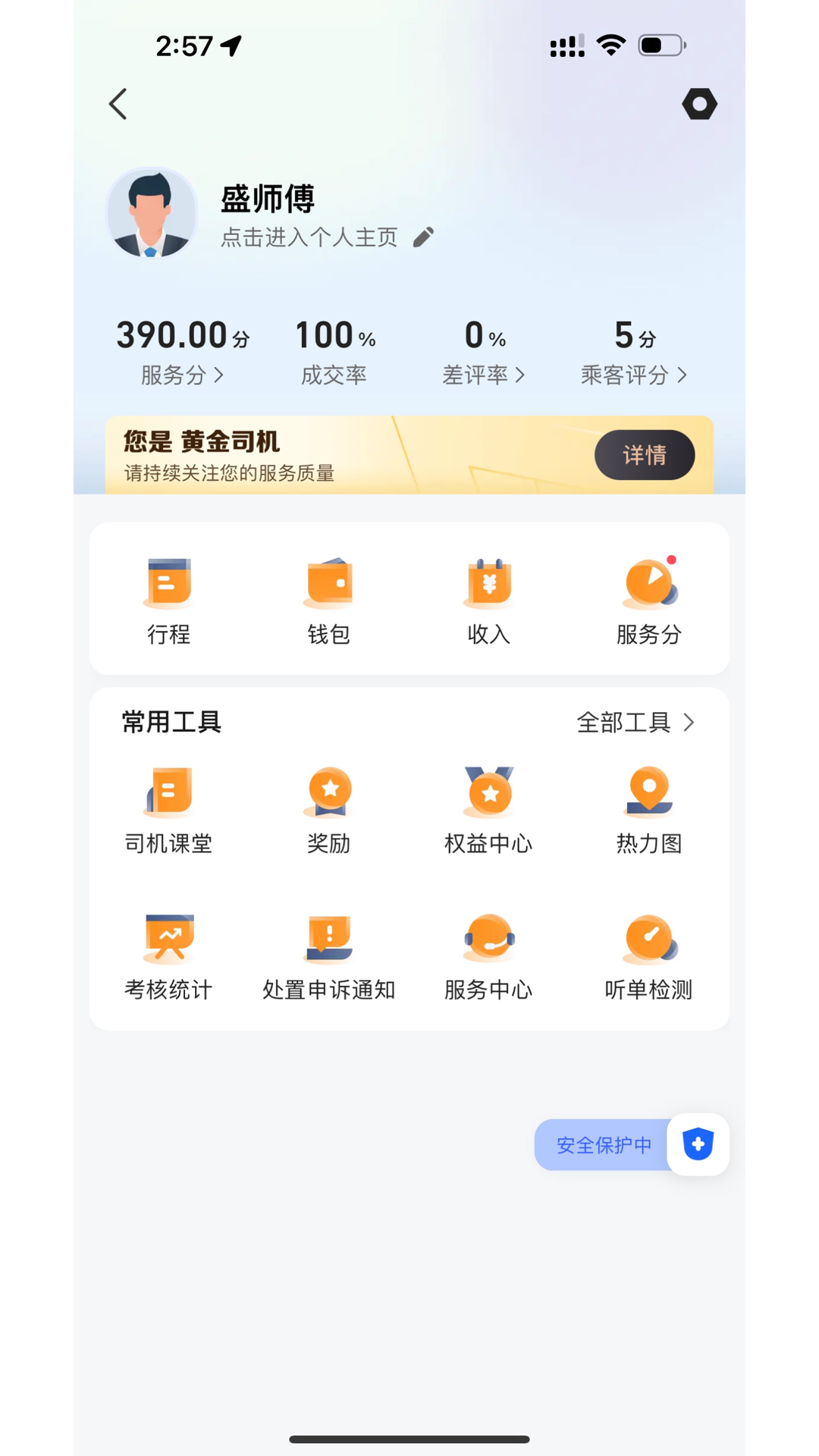The width and height of the screenshot is (819, 1456).
Task: Tap the blue shield safety icon
Action: pos(697,1145)
